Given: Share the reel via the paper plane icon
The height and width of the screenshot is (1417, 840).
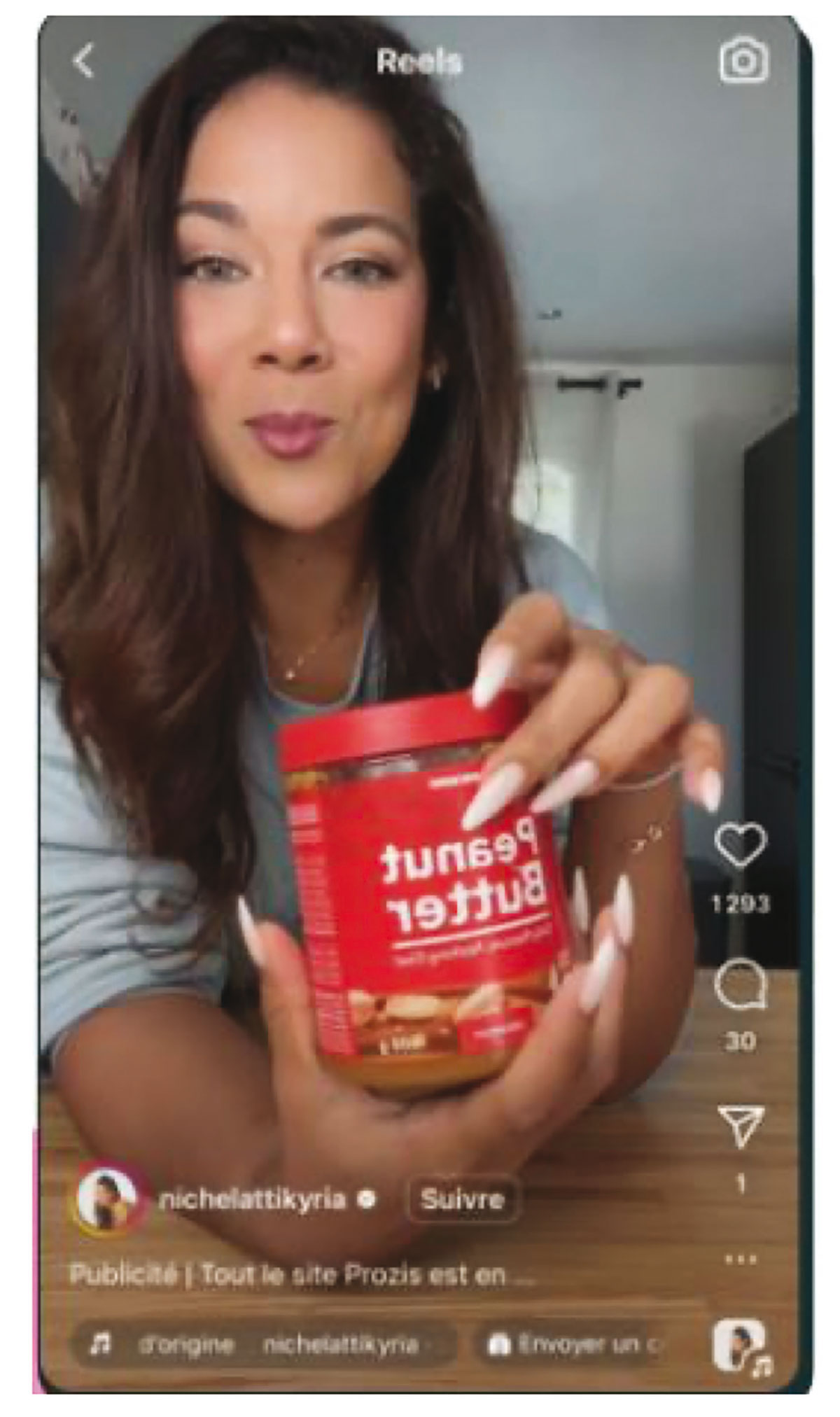Looking at the screenshot, I should pyautogui.click(x=740, y=1126).
